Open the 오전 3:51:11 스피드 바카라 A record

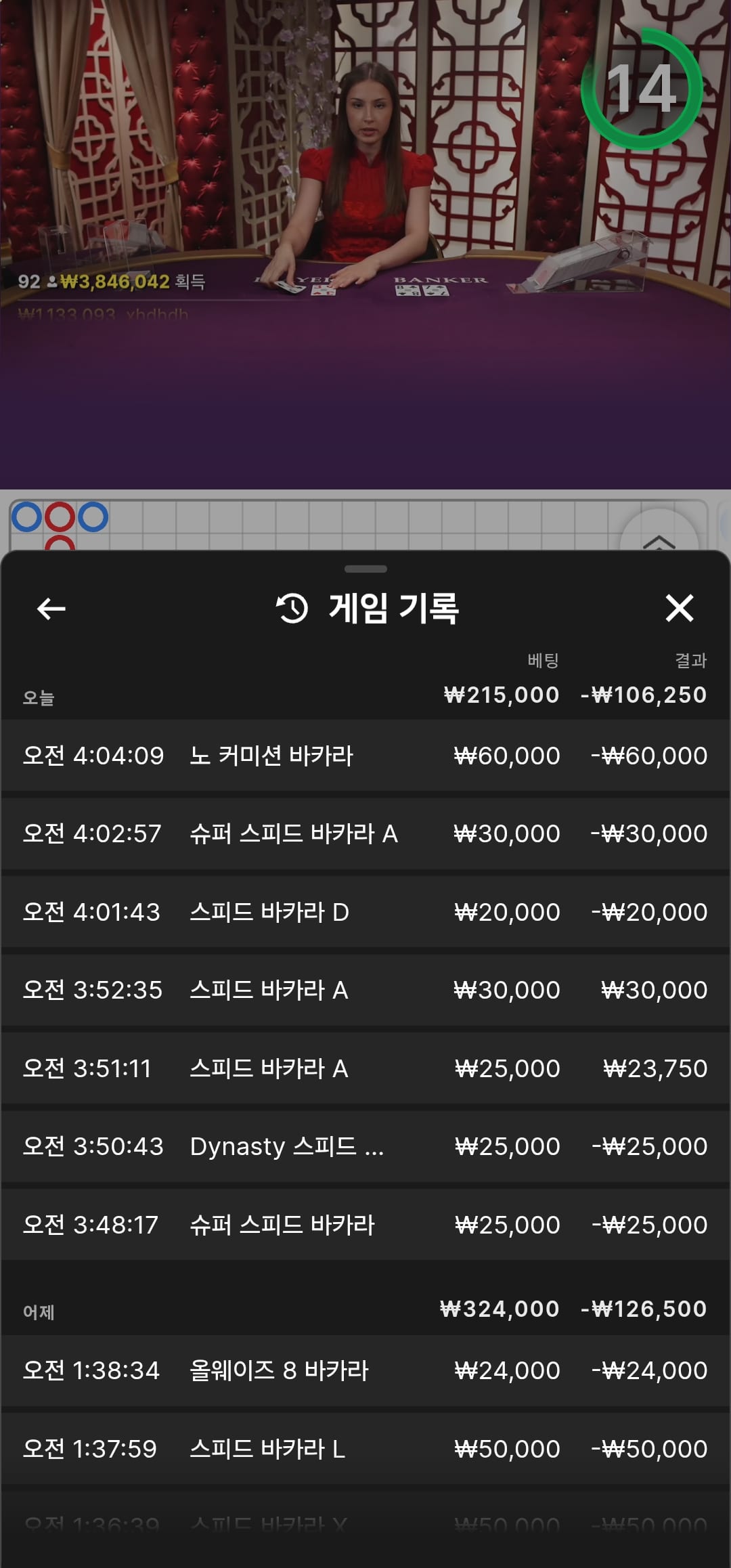365,1068
